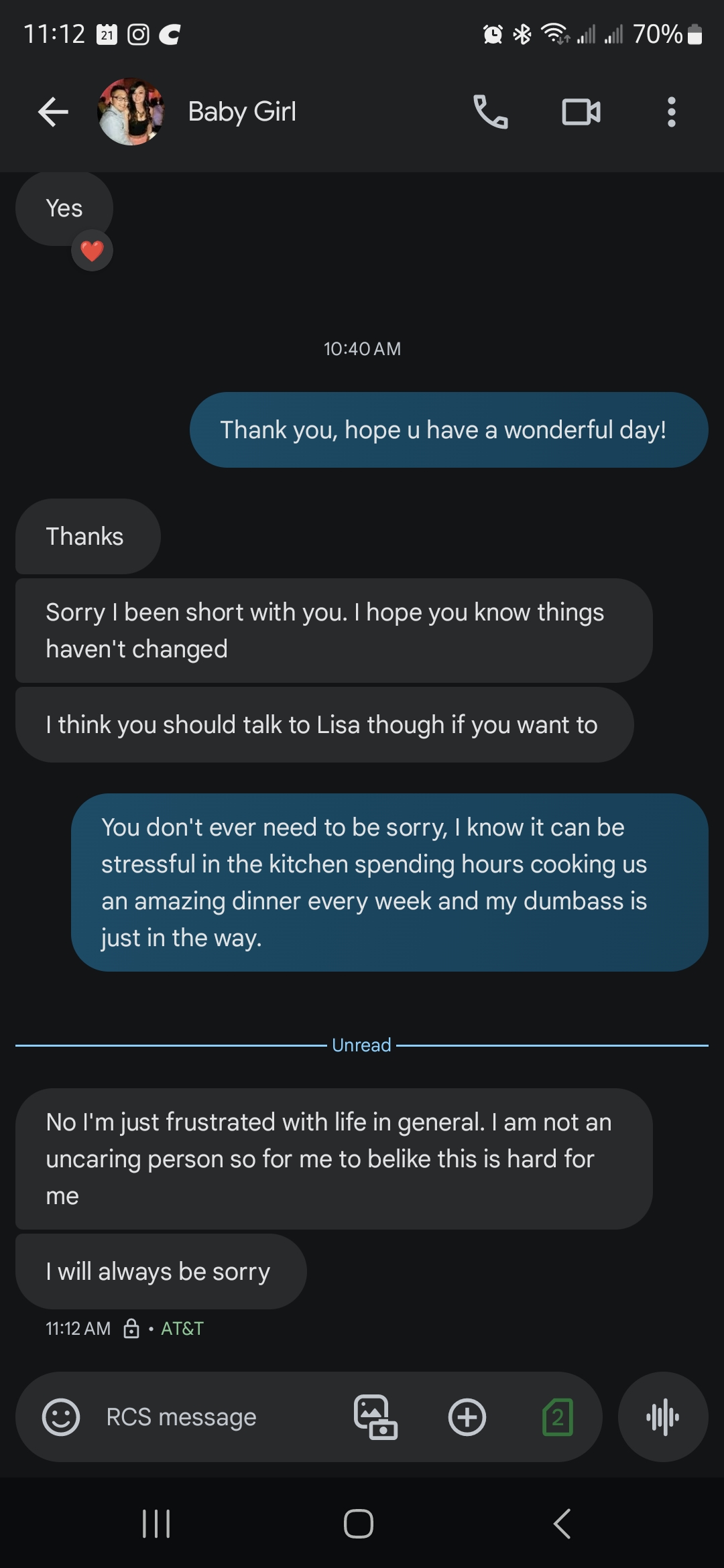Open system recent apps

(156, 1523)
